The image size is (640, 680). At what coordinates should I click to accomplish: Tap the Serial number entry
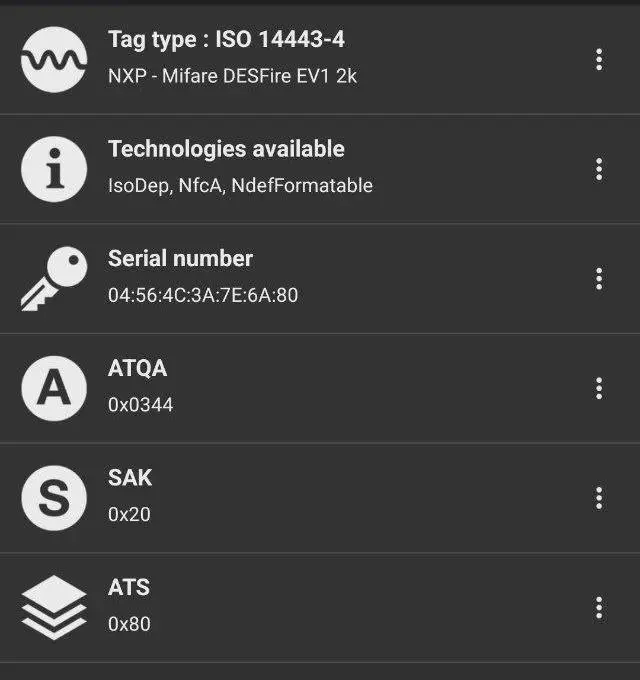(300, 278)
